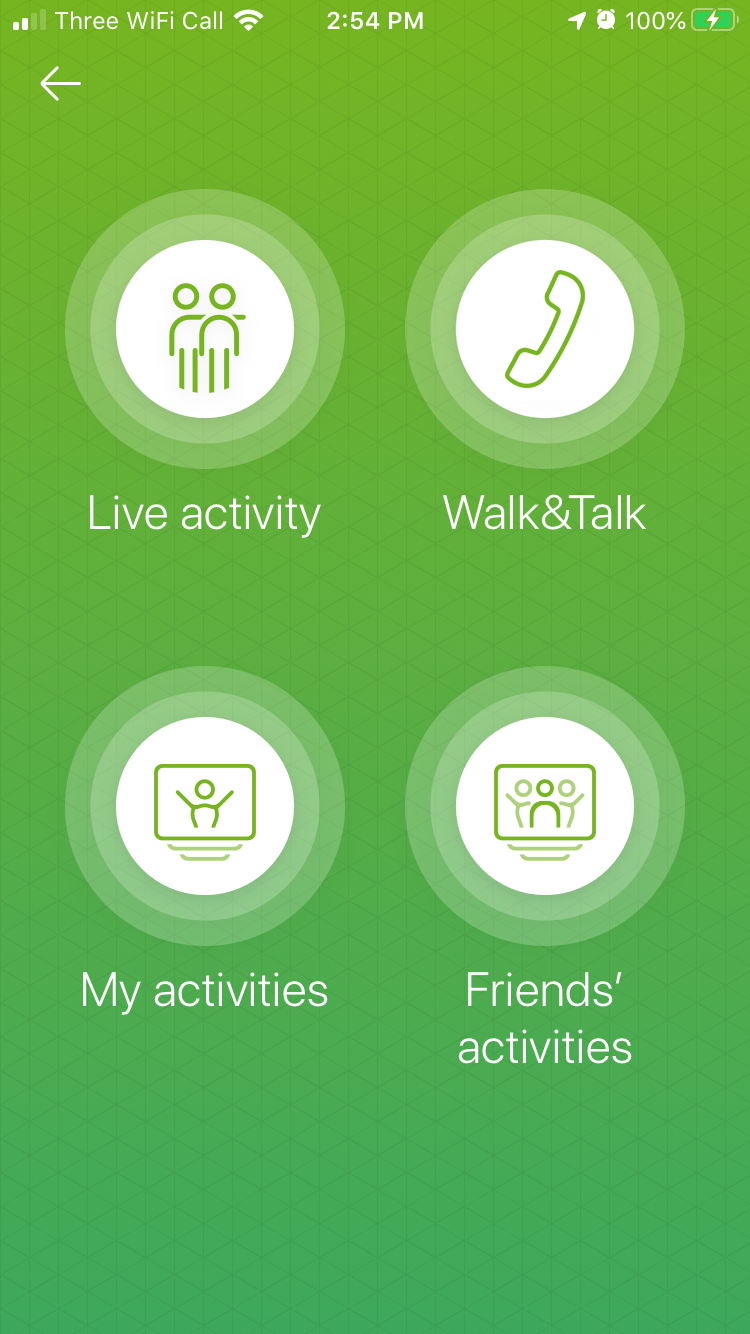Image resolution: width=750 pixels, height=1334 pixels.
Task: View My activities
Action: 205,806
